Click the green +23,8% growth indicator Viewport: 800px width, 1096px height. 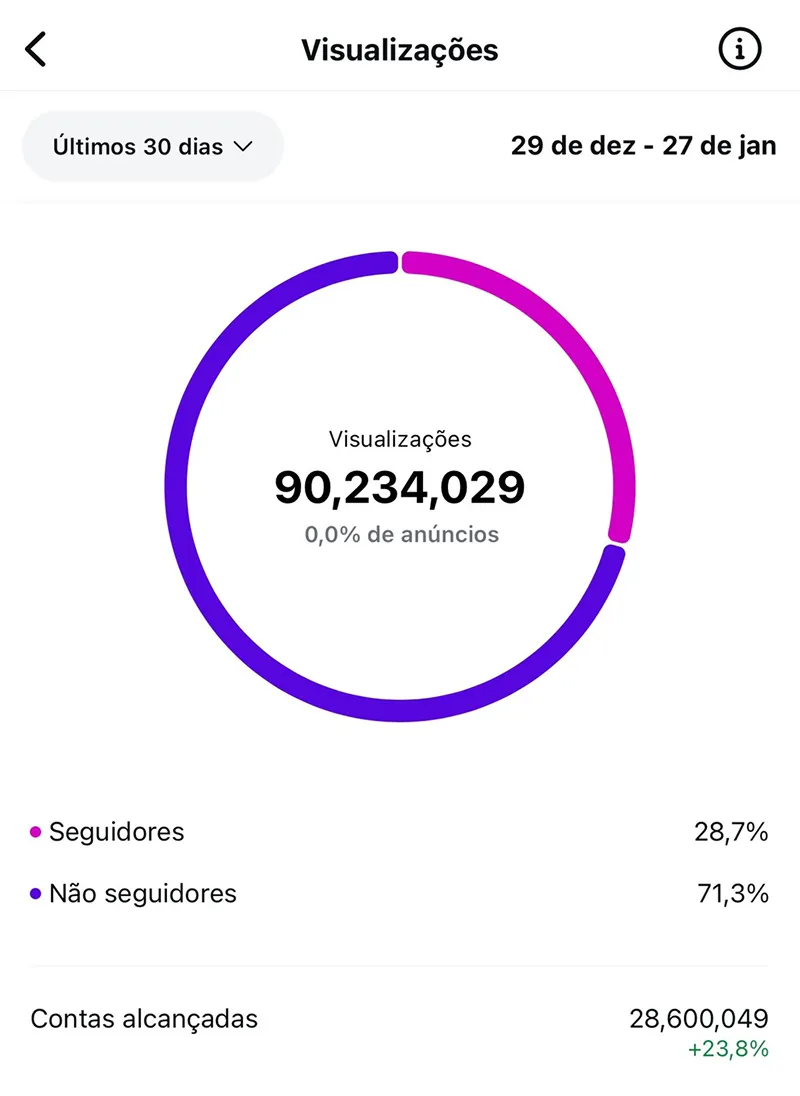(x=729, y=1050)
